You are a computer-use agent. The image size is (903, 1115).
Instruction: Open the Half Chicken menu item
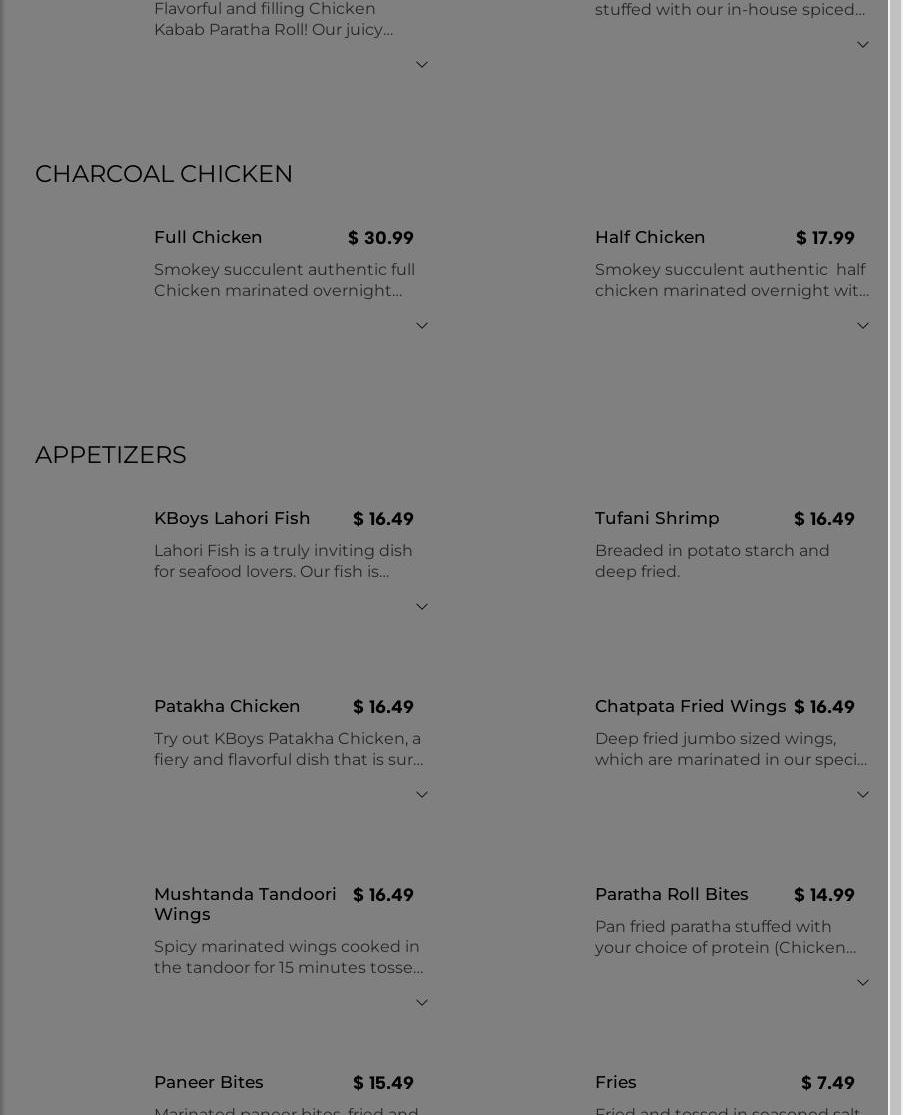pos(650,238)
